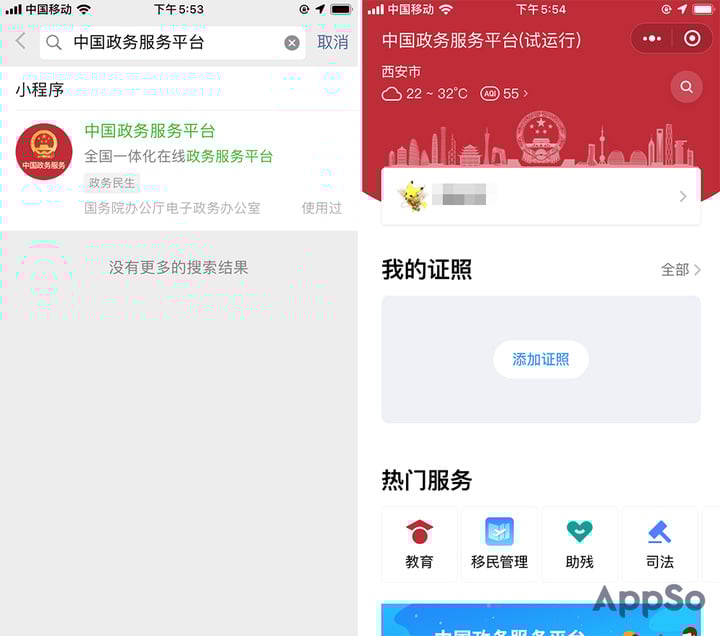
Task: Open the 教育 service
Action: click(x=419, y=544)
